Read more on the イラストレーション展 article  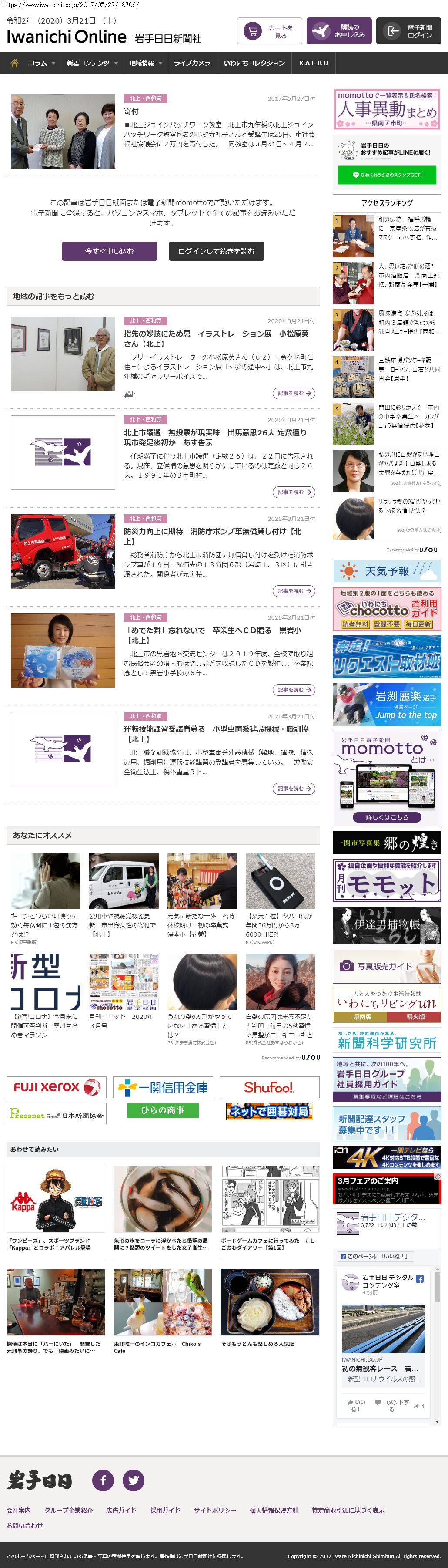(x=294, y=393)
